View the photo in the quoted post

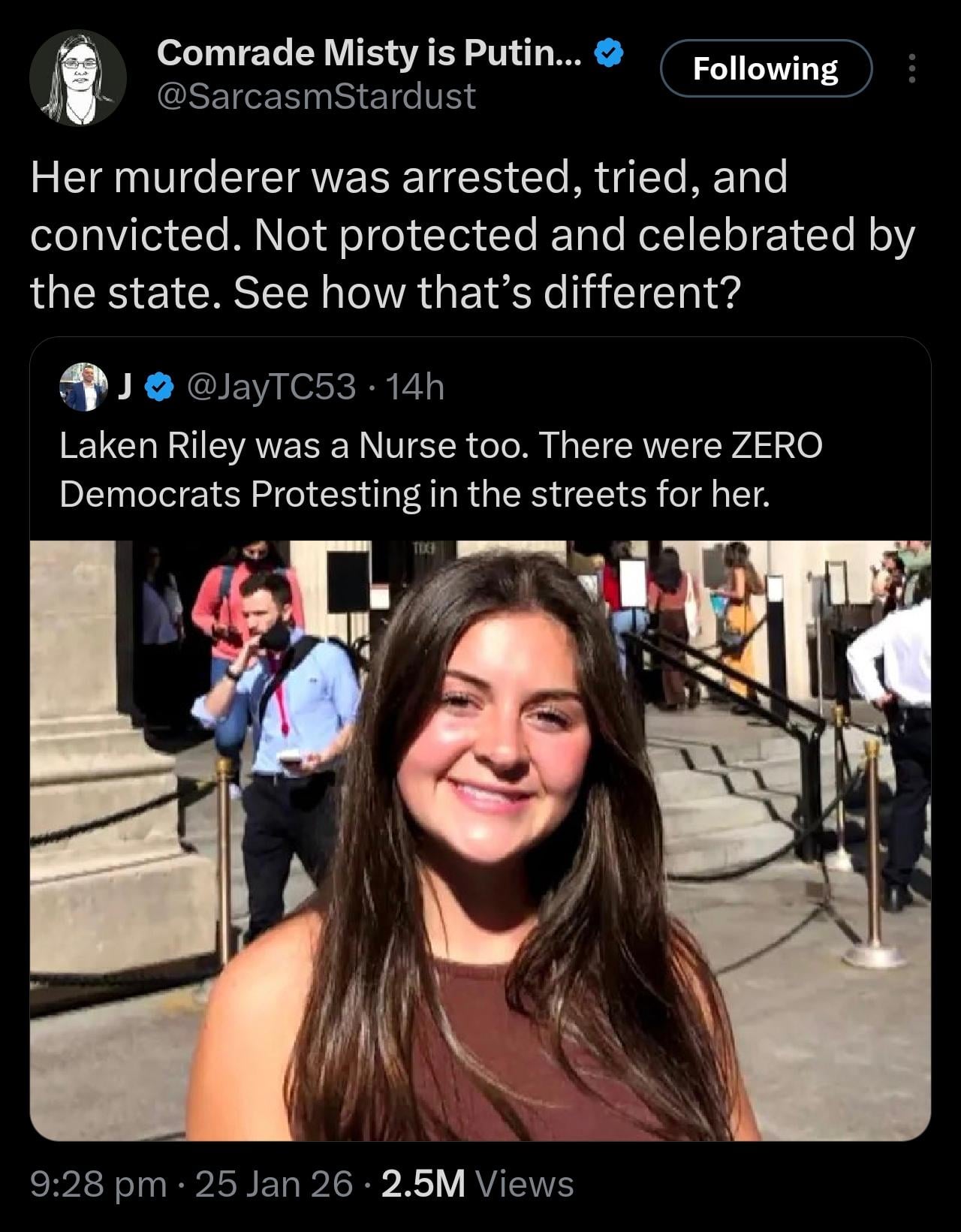pyautogui.click(x=480, y=839)
